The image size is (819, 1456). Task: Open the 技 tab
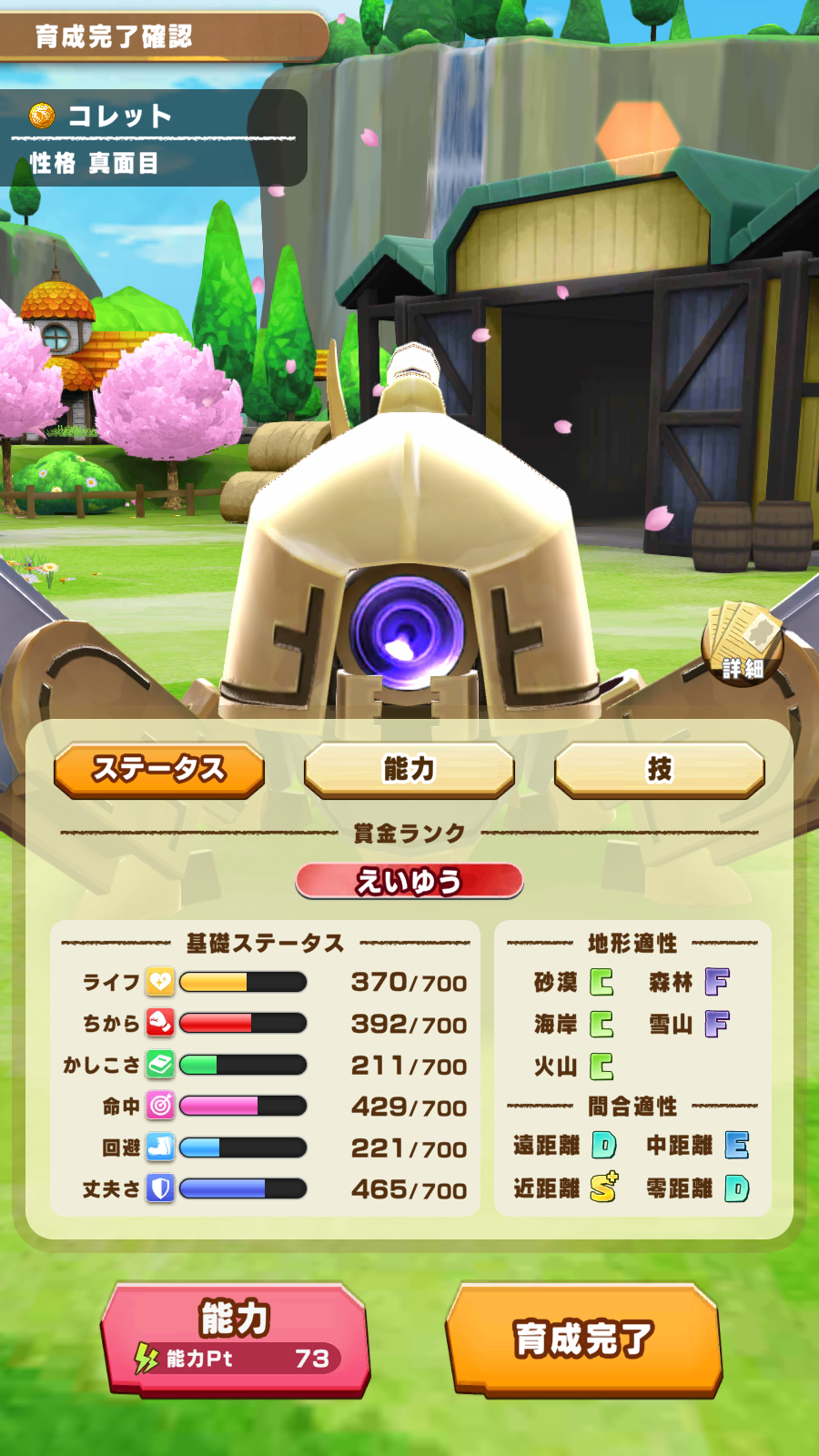coord(659,770)
